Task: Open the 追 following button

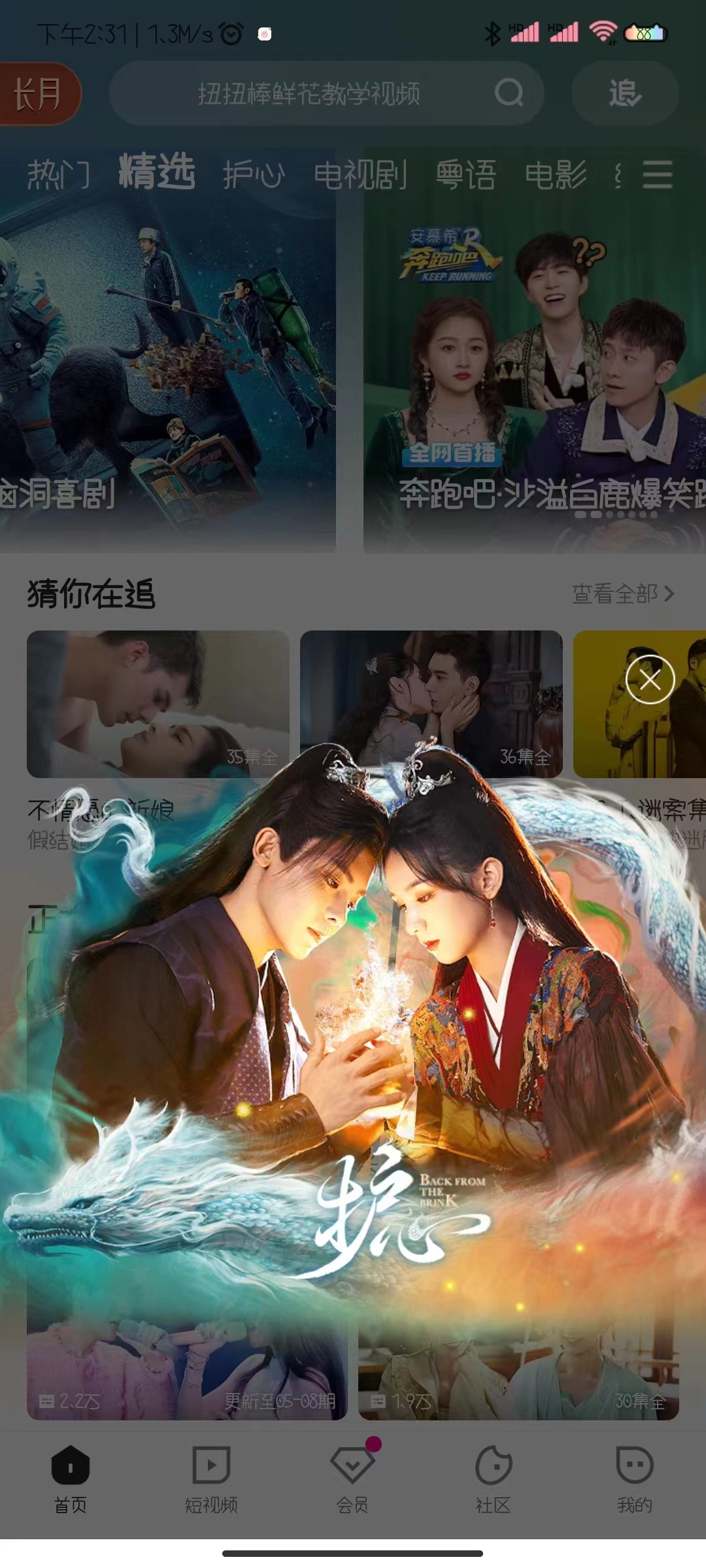Action: [624, 93]
